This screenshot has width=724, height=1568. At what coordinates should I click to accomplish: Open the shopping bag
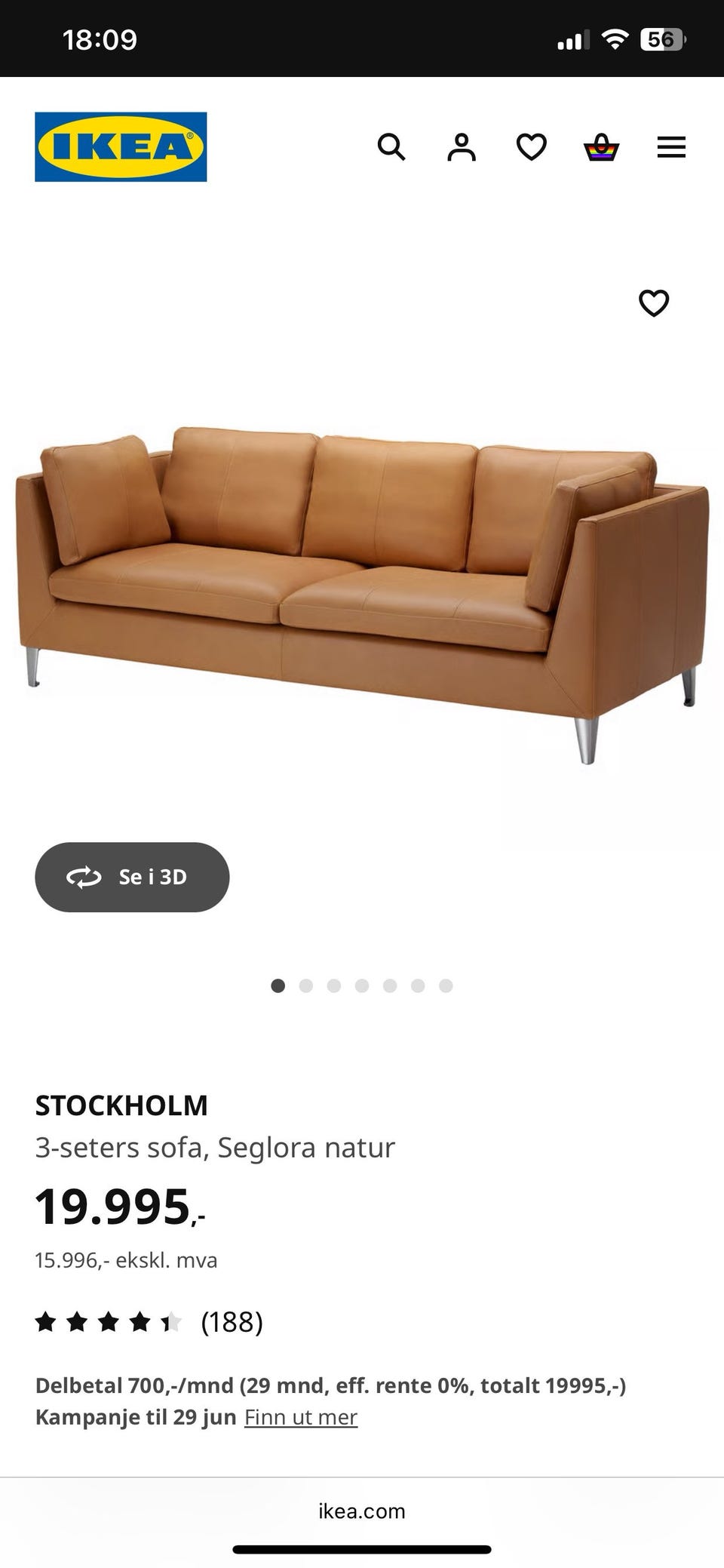coord(601,147)
